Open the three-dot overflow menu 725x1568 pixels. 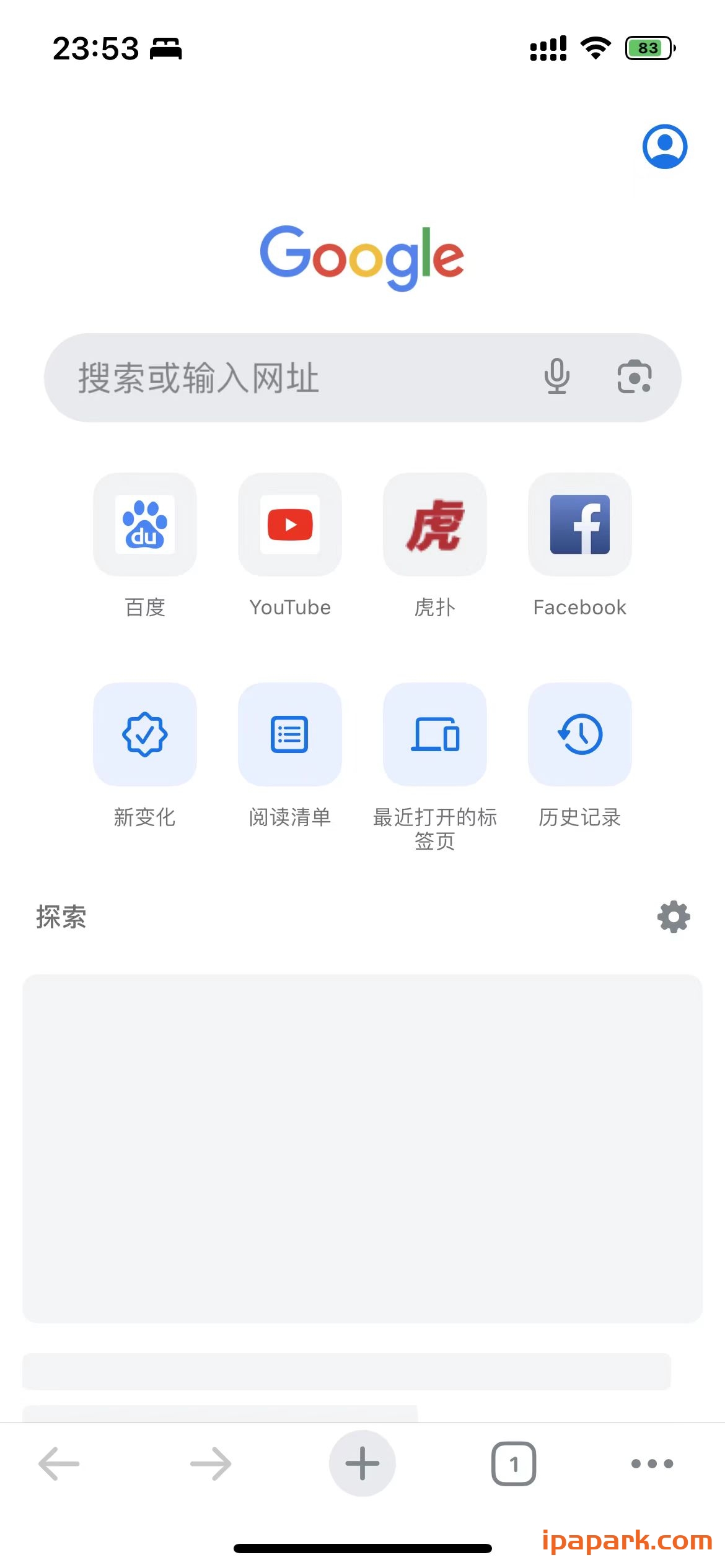coord(651,1463)
